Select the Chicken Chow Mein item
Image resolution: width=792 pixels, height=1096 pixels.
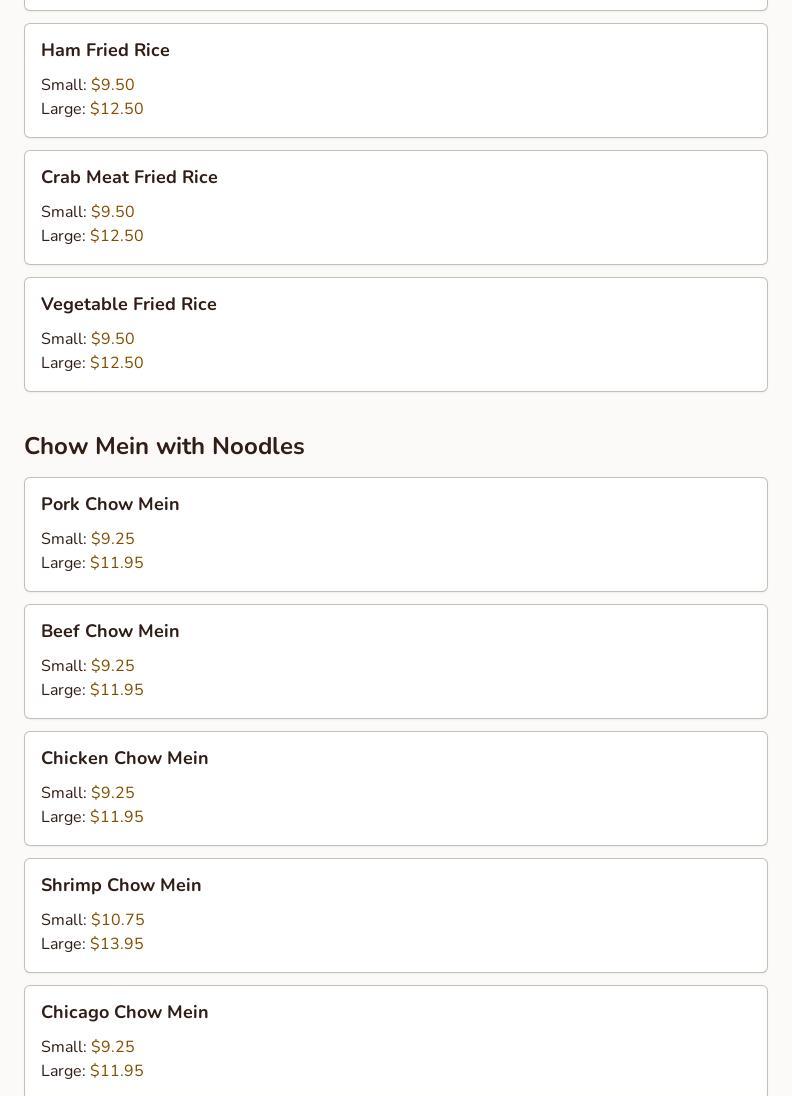(x=395, y=788)
